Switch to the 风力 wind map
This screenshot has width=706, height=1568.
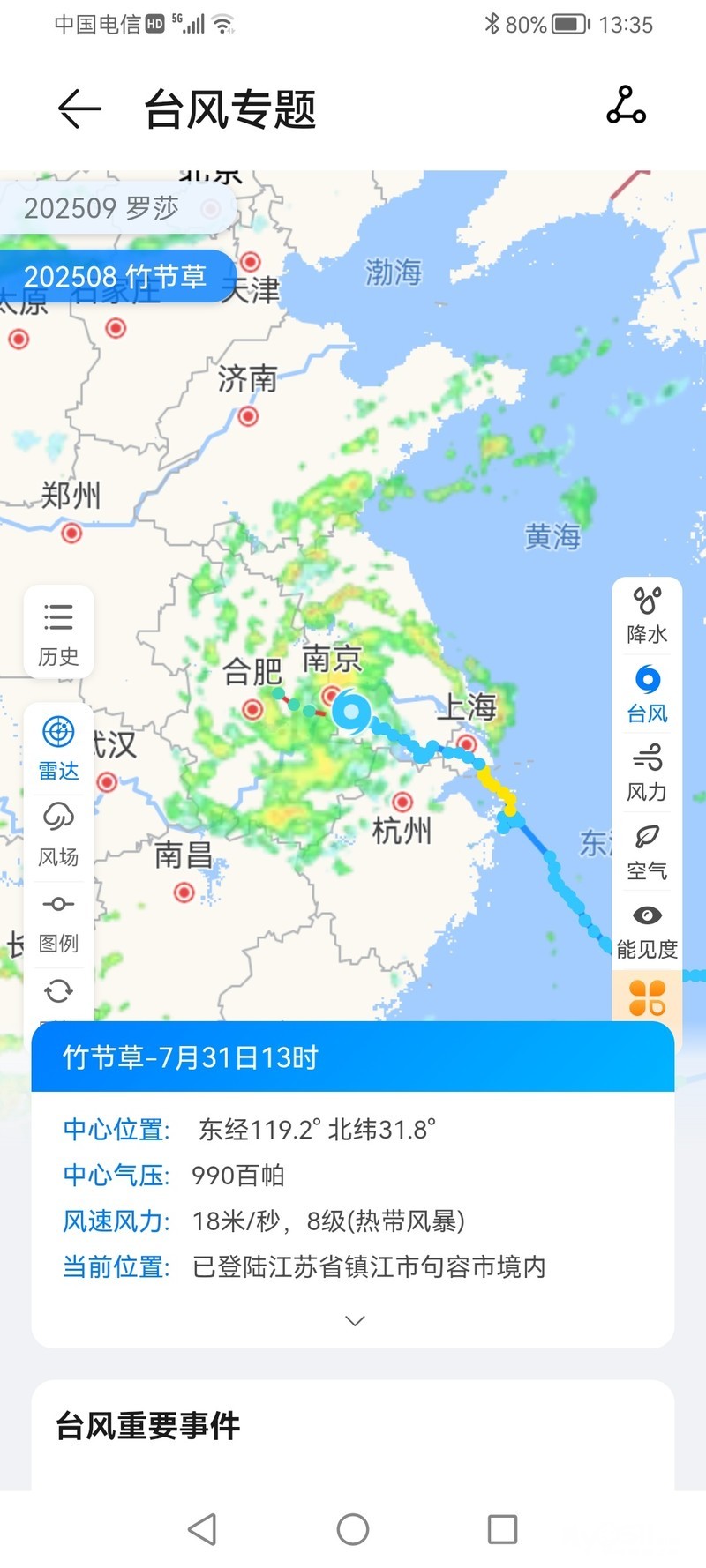pos(647,773)
